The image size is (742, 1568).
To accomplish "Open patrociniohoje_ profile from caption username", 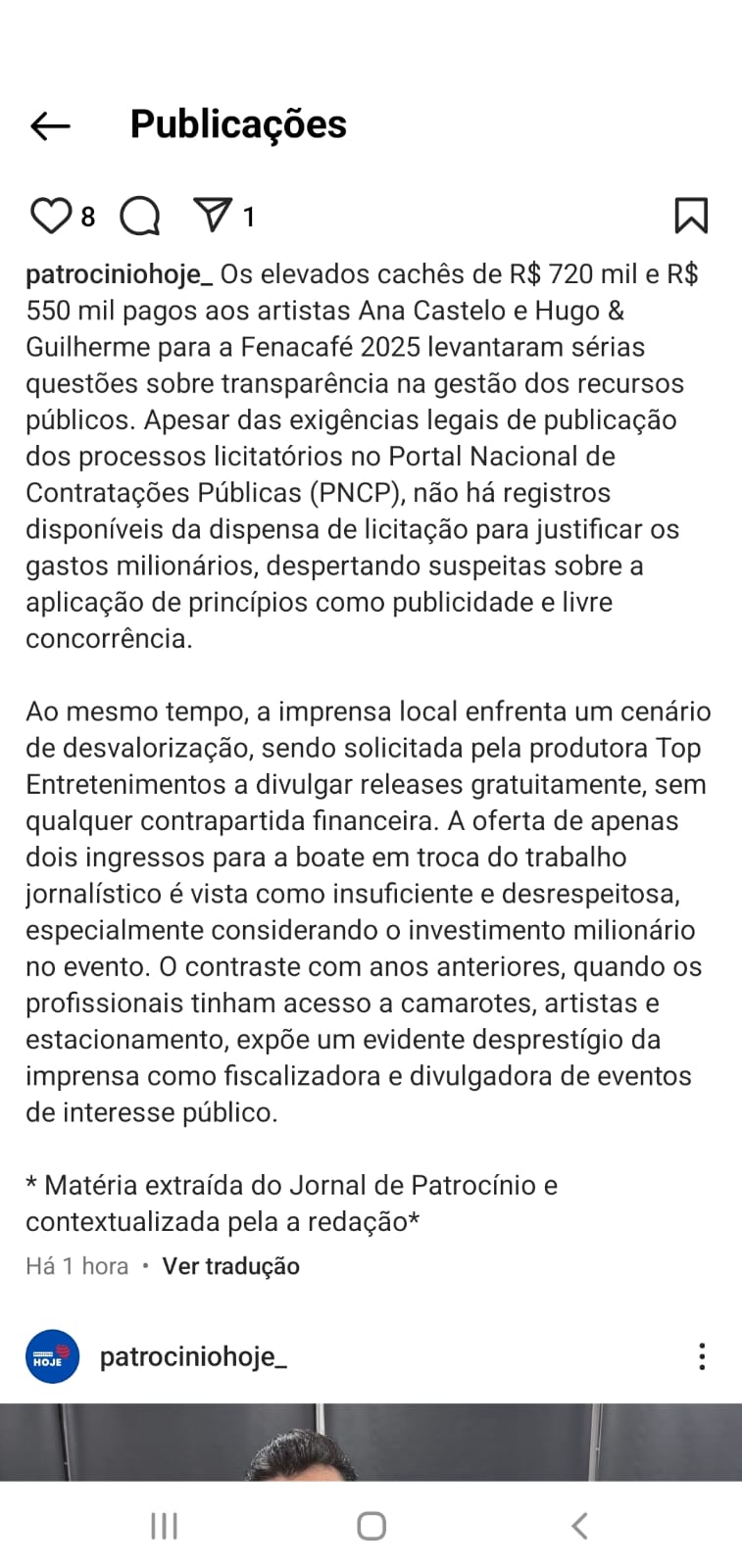I will coord(119,274).
